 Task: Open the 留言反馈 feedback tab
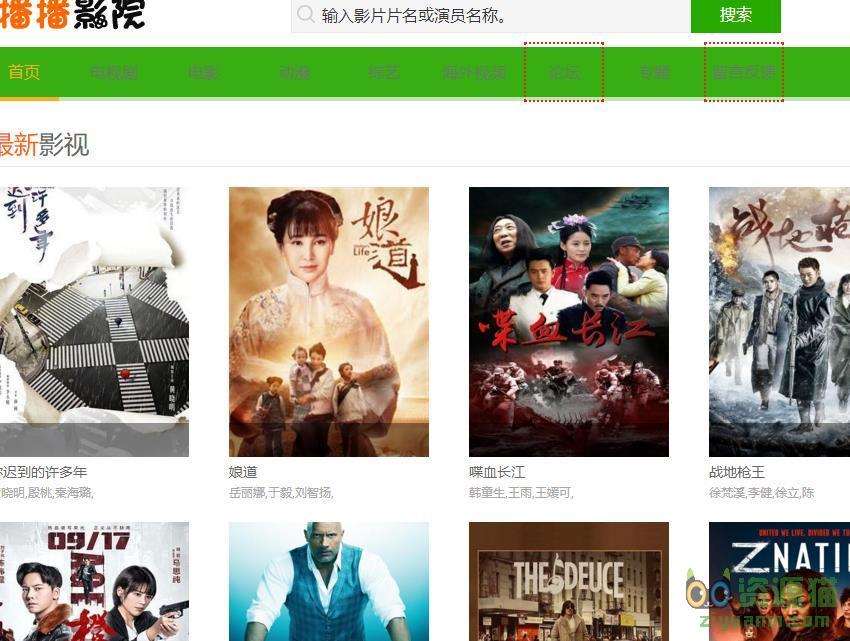click(744, 72)
